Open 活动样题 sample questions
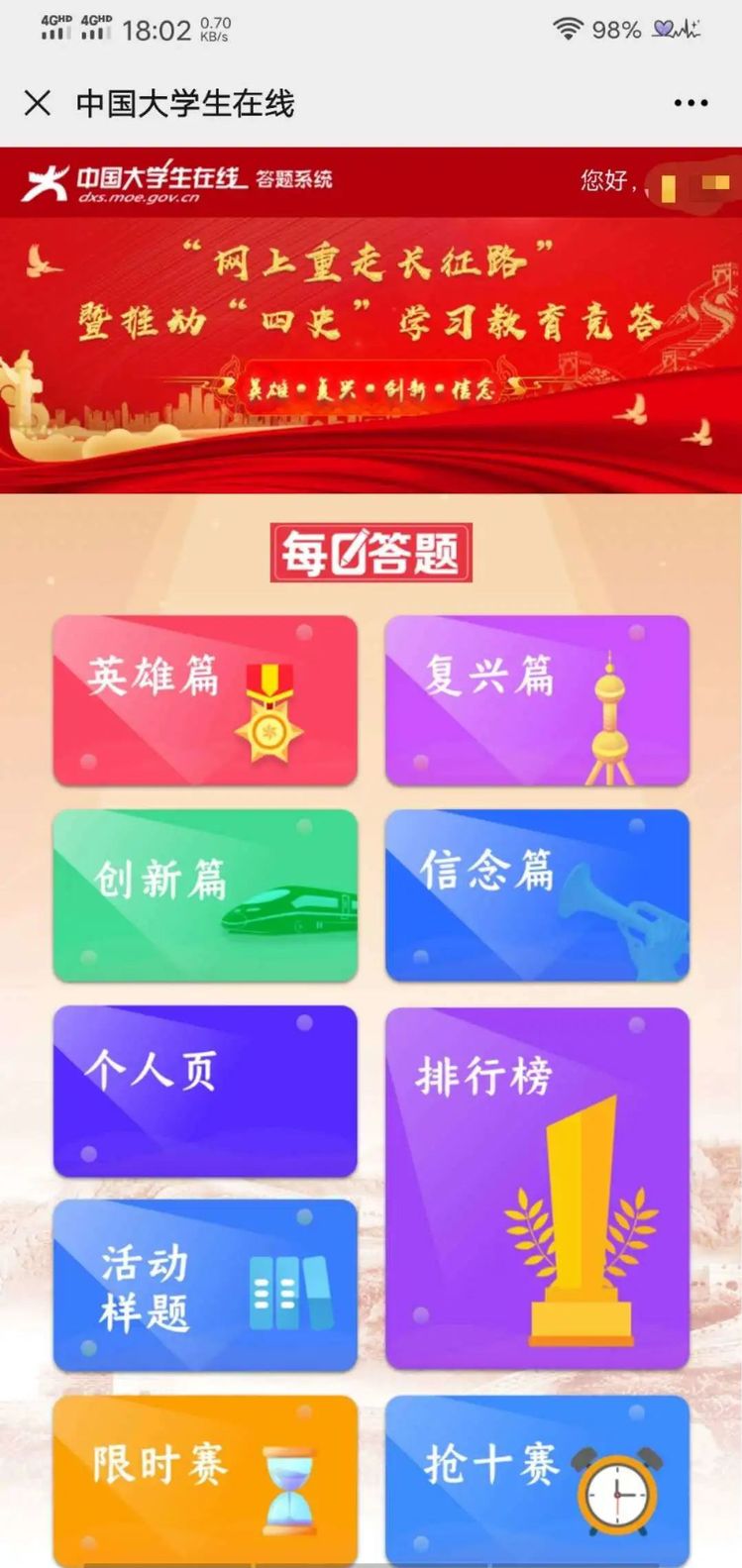 coord(205,1286)
